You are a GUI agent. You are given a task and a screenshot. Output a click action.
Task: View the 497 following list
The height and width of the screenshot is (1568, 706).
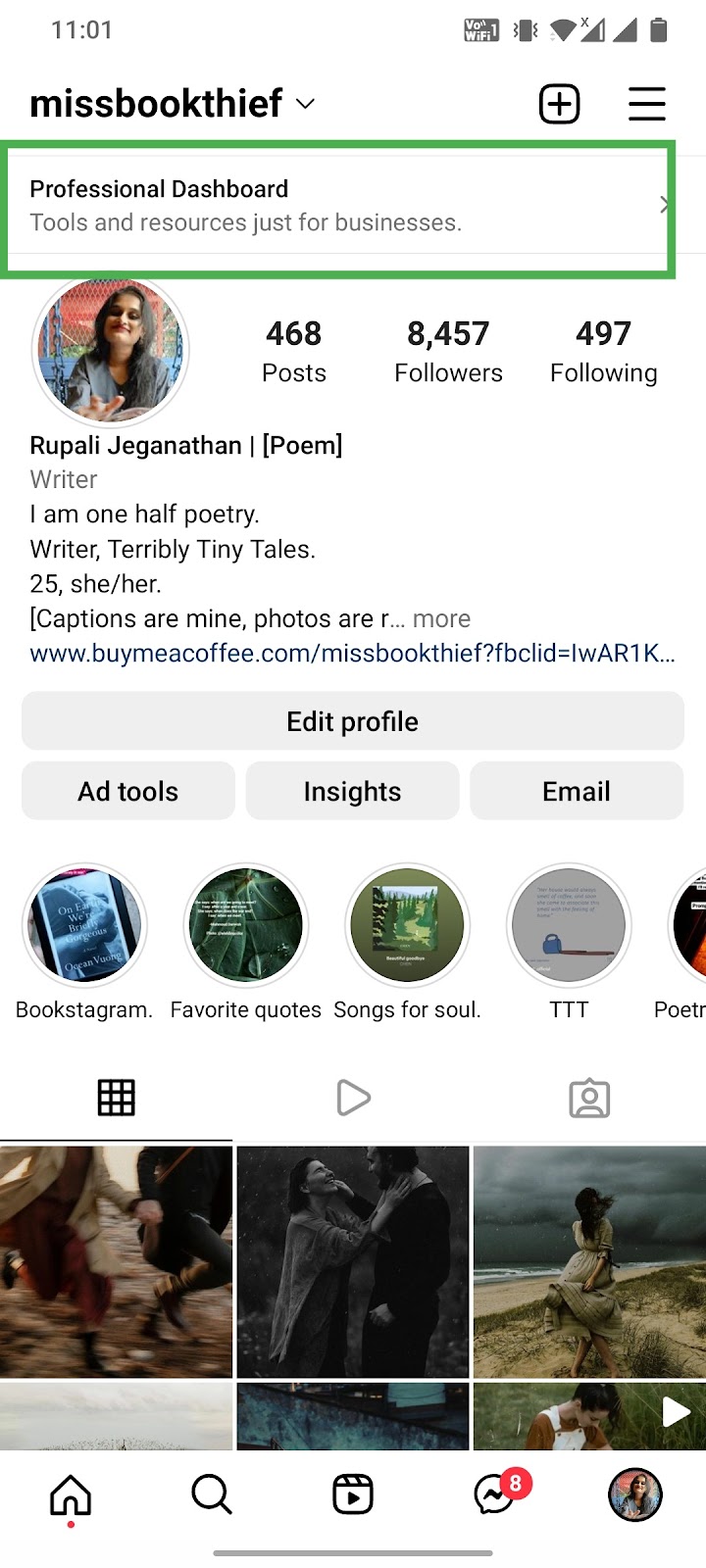click(603, 351)
